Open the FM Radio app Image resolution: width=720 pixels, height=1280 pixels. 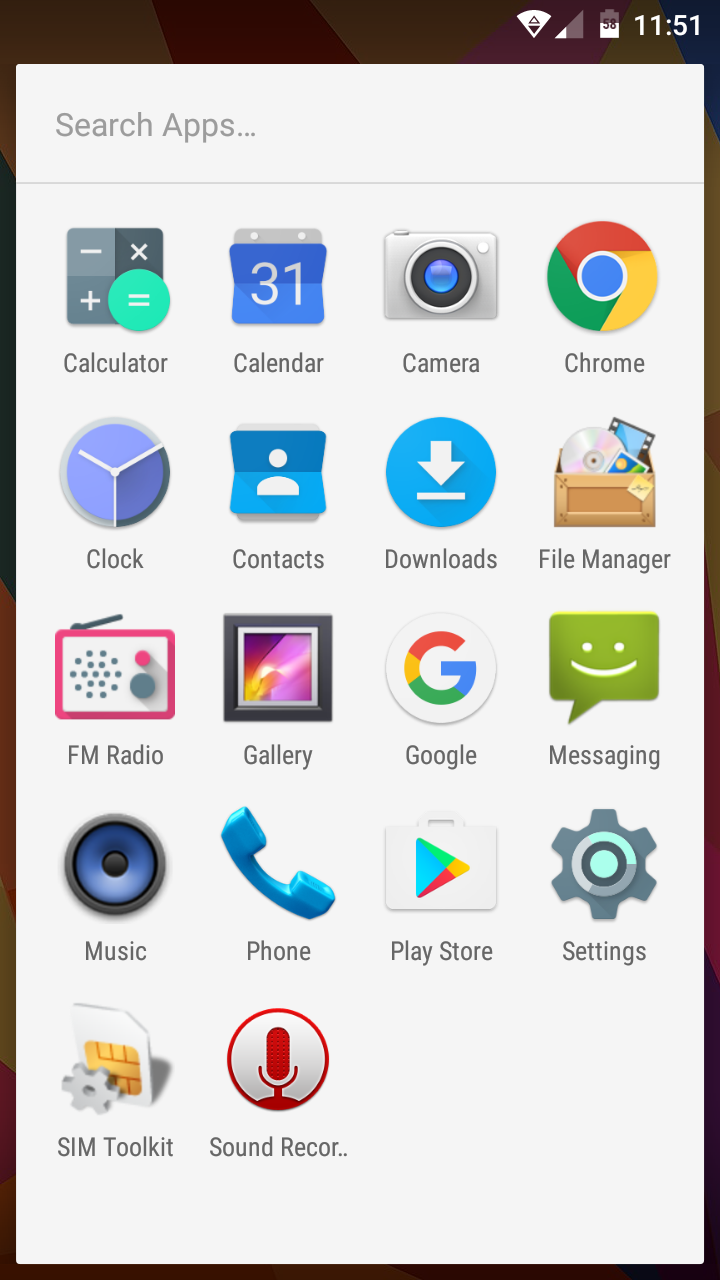click(x=115, y=670)
